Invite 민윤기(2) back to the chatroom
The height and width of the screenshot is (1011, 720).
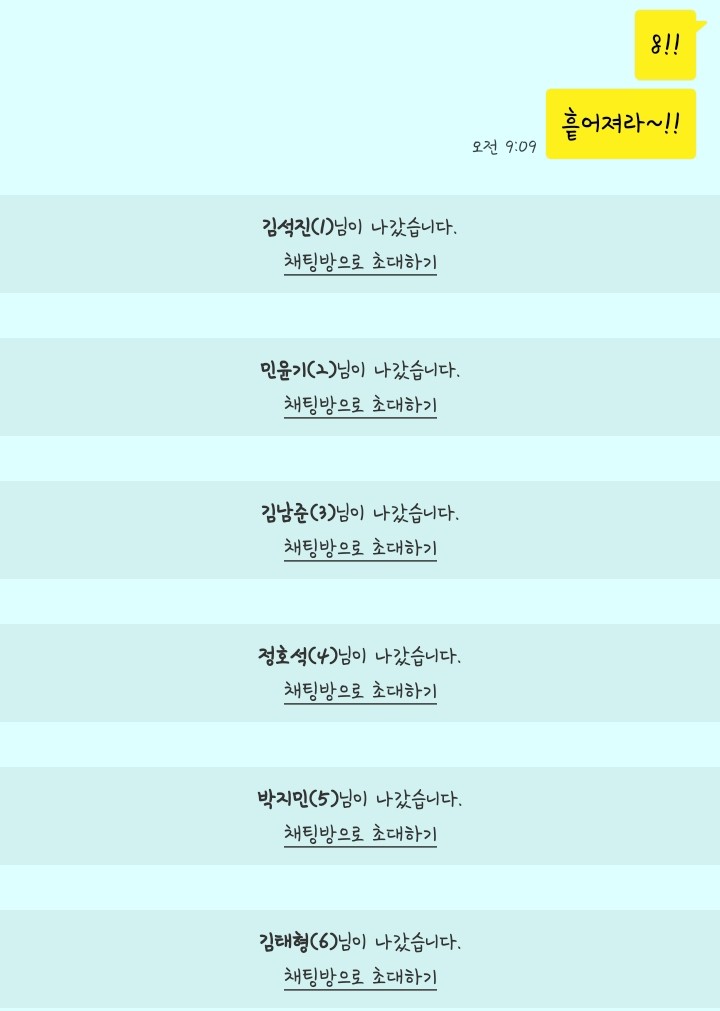click(360, 406)
